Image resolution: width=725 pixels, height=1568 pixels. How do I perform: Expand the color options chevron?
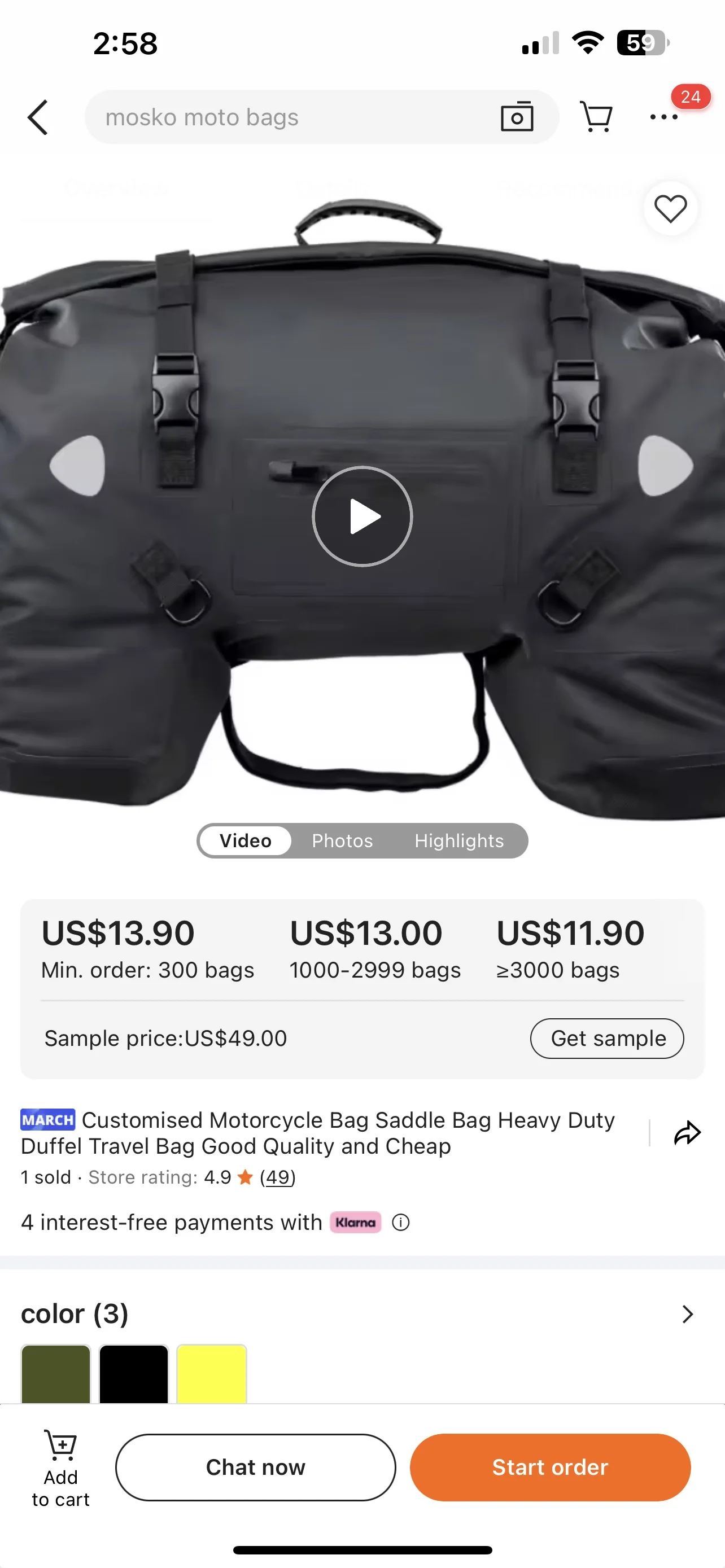pyautogui.click(x=687, y=1314)
